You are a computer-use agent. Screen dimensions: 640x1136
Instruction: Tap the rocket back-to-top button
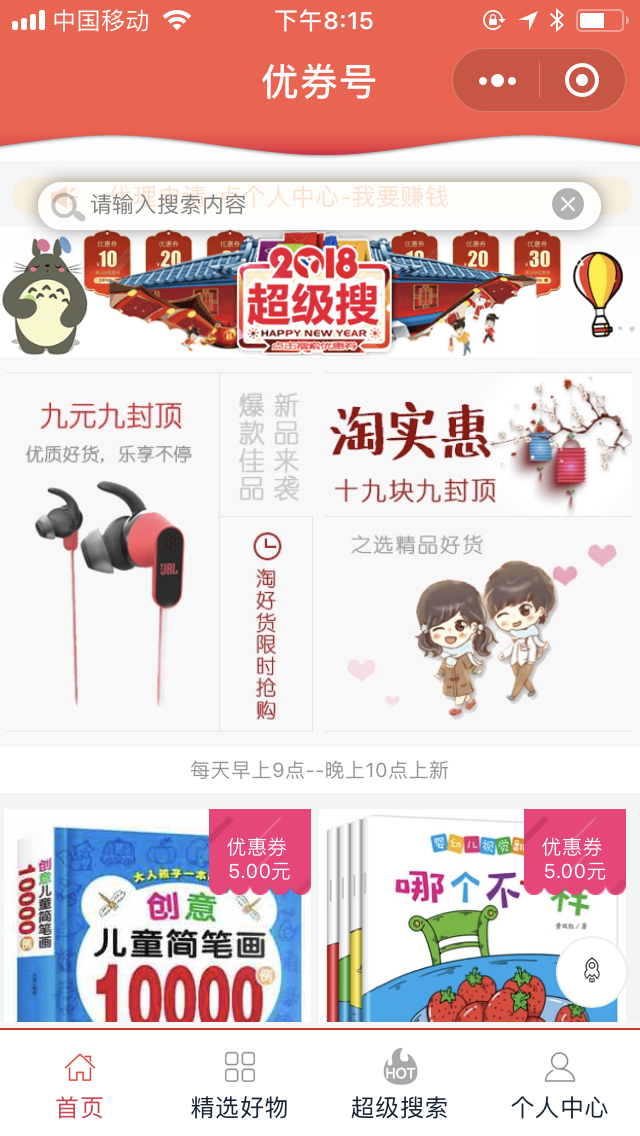click(x=591, y=972)
